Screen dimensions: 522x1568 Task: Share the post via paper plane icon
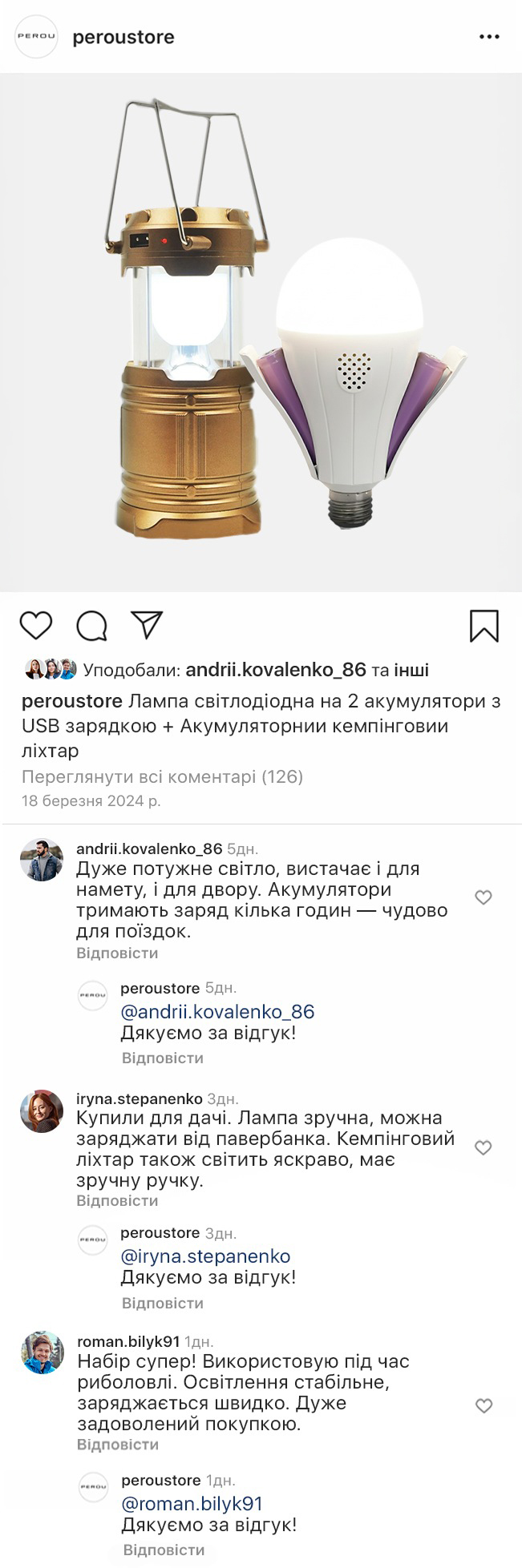[147, 626]
